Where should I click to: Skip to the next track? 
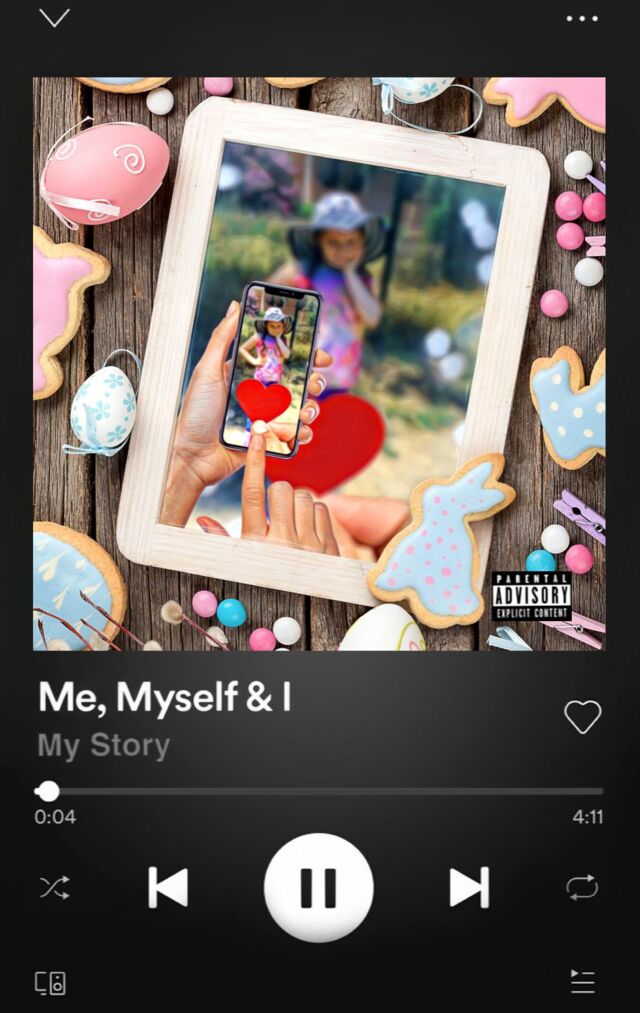click(x=469, y=887)
